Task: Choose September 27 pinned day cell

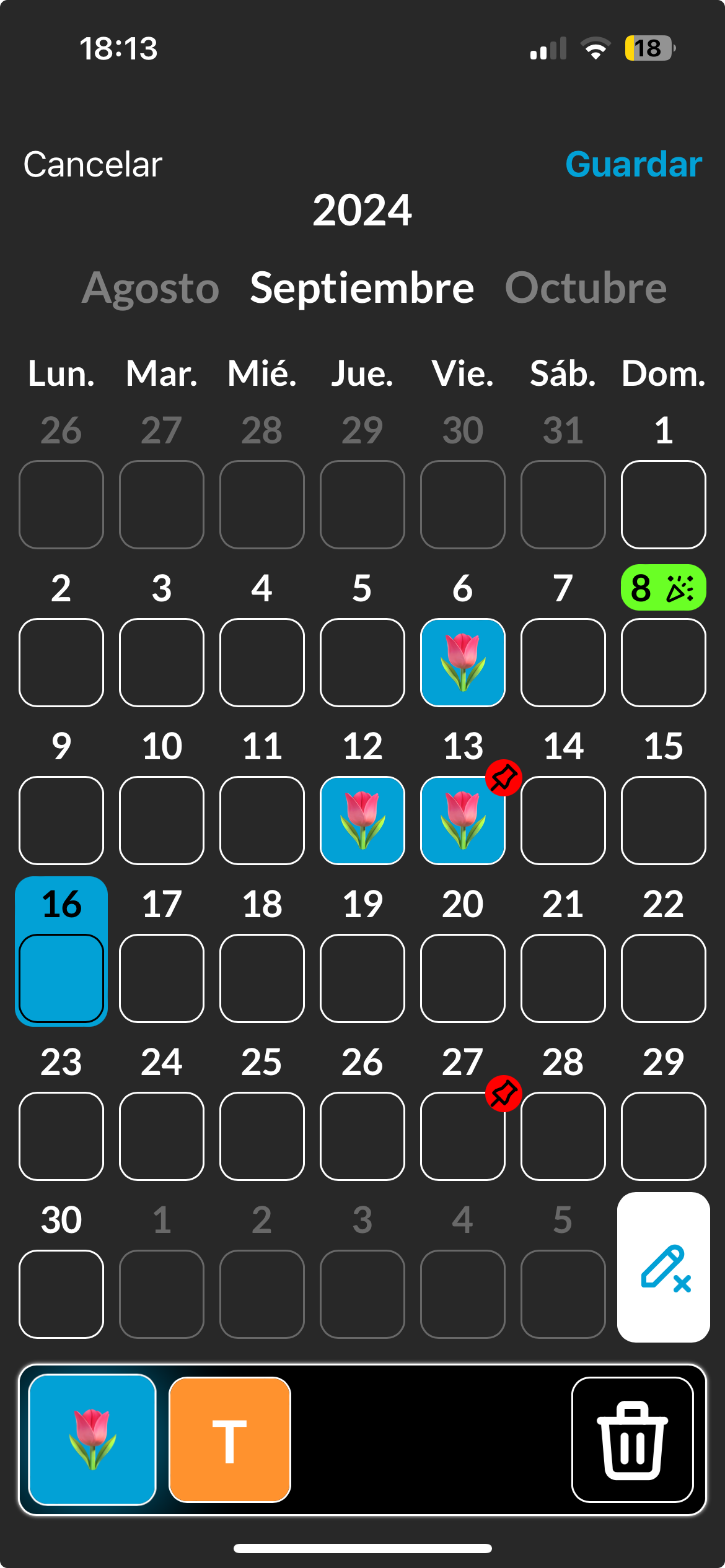Action: [x=463, y=1136]
